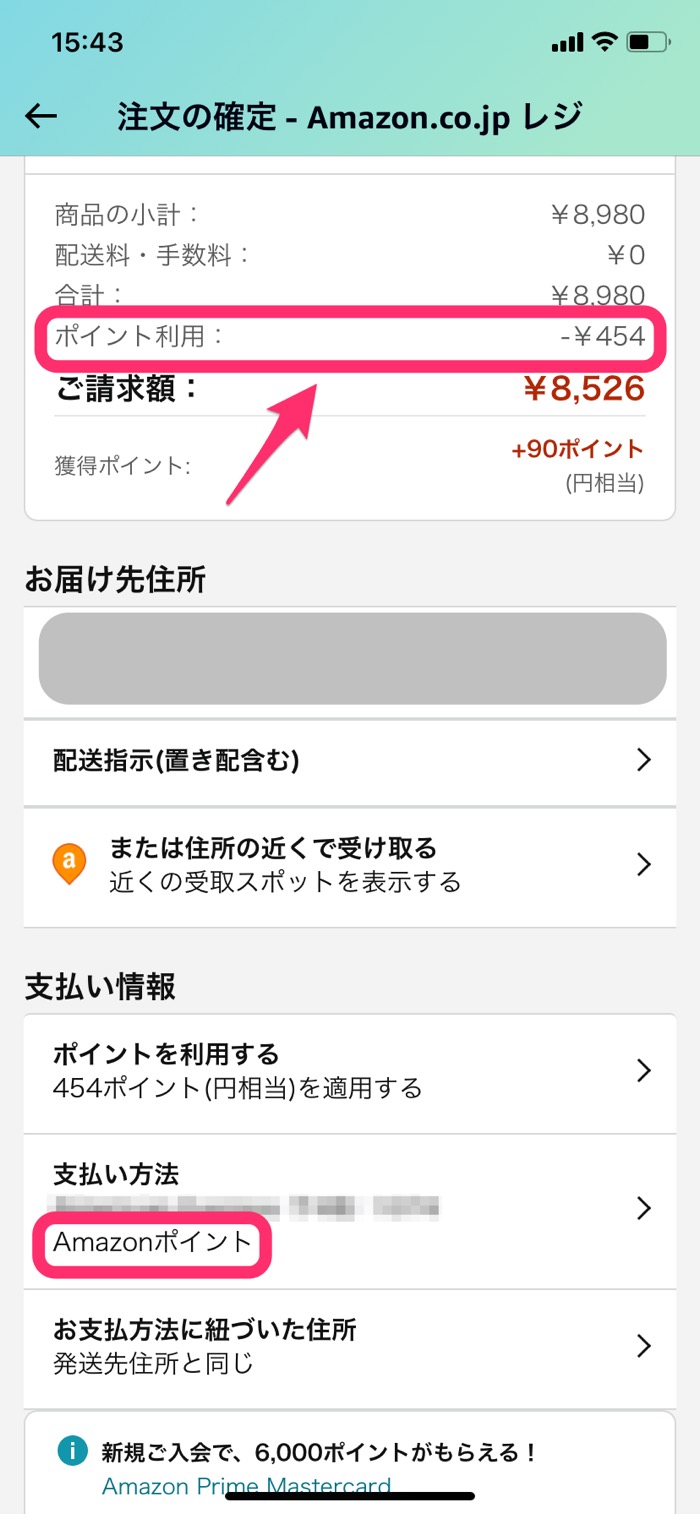This screenshot has width=700, height=1514.
Task: Open 配送指示(置き配含む) delivery instructions
Action: tap(350, 762)
